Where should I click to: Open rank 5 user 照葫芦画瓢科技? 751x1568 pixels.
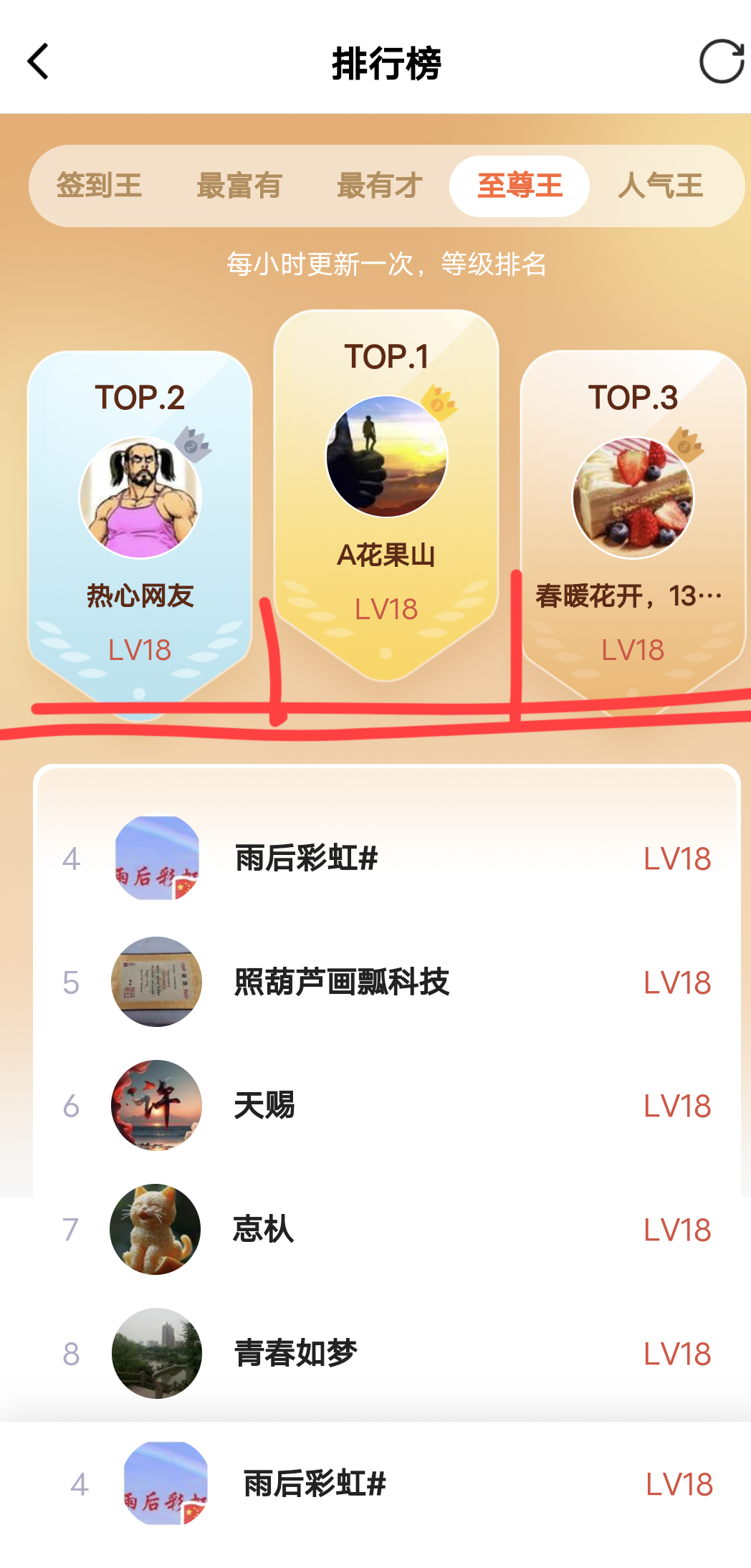click(387, 982)
